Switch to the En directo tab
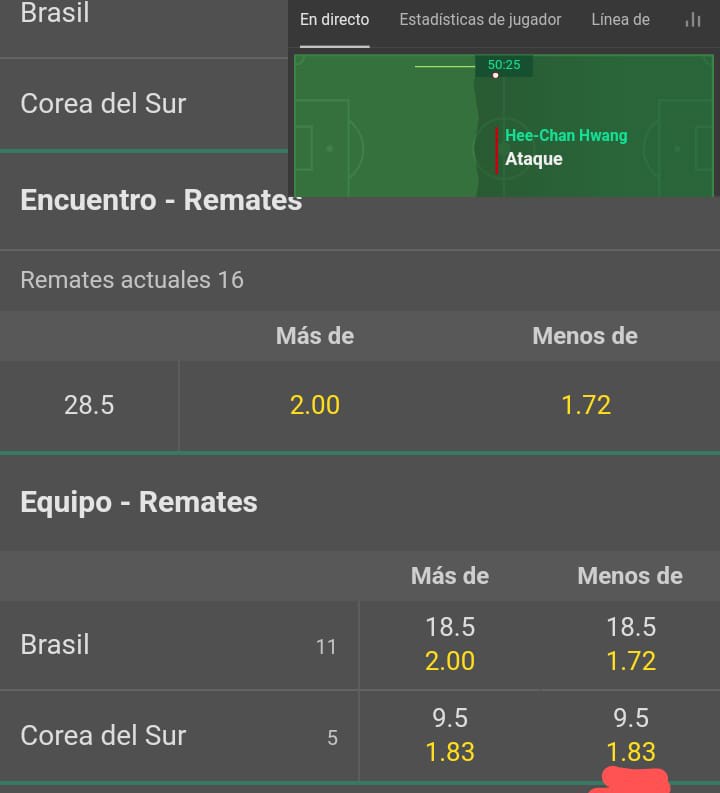Viewport: 720px width, 793px height. click(334, 20)
